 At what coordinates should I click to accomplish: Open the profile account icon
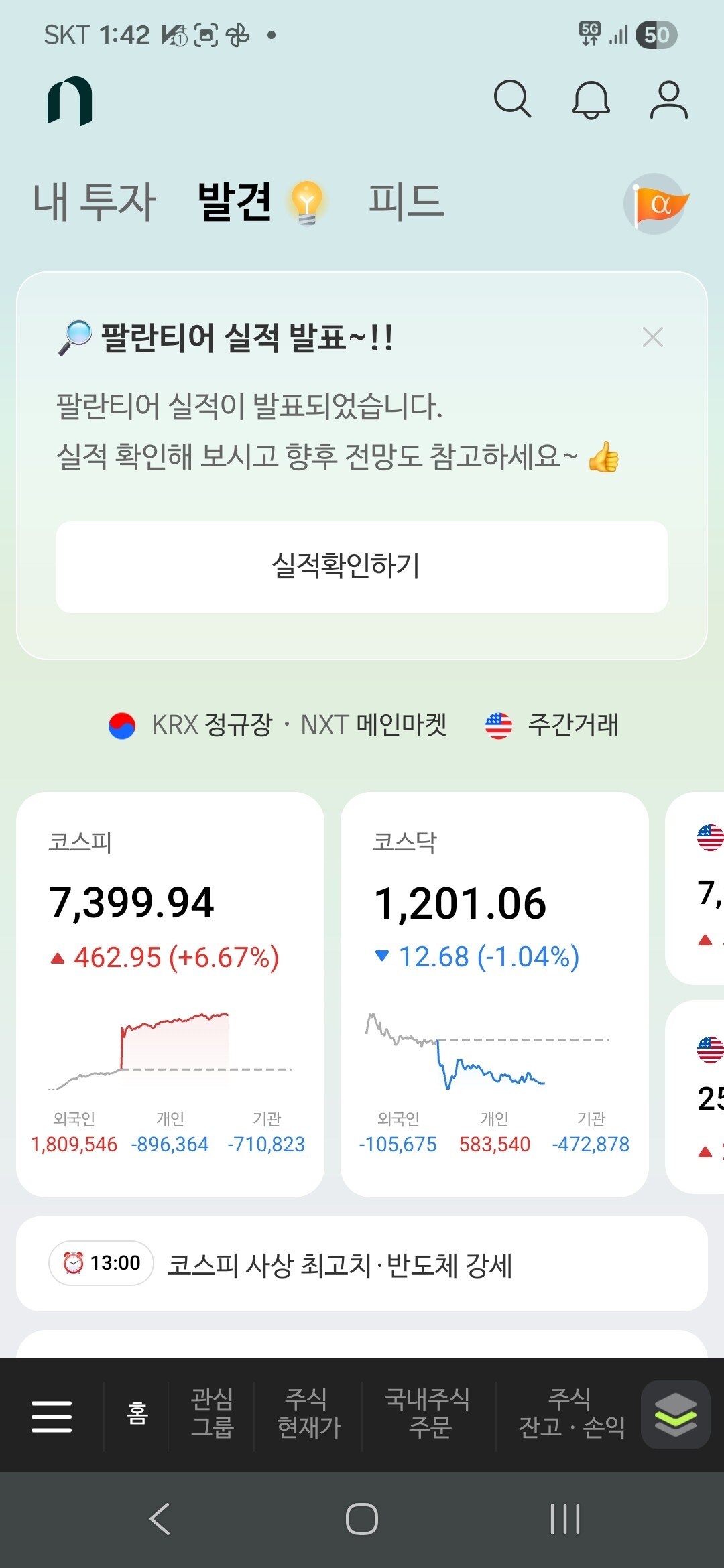[668, 100]
